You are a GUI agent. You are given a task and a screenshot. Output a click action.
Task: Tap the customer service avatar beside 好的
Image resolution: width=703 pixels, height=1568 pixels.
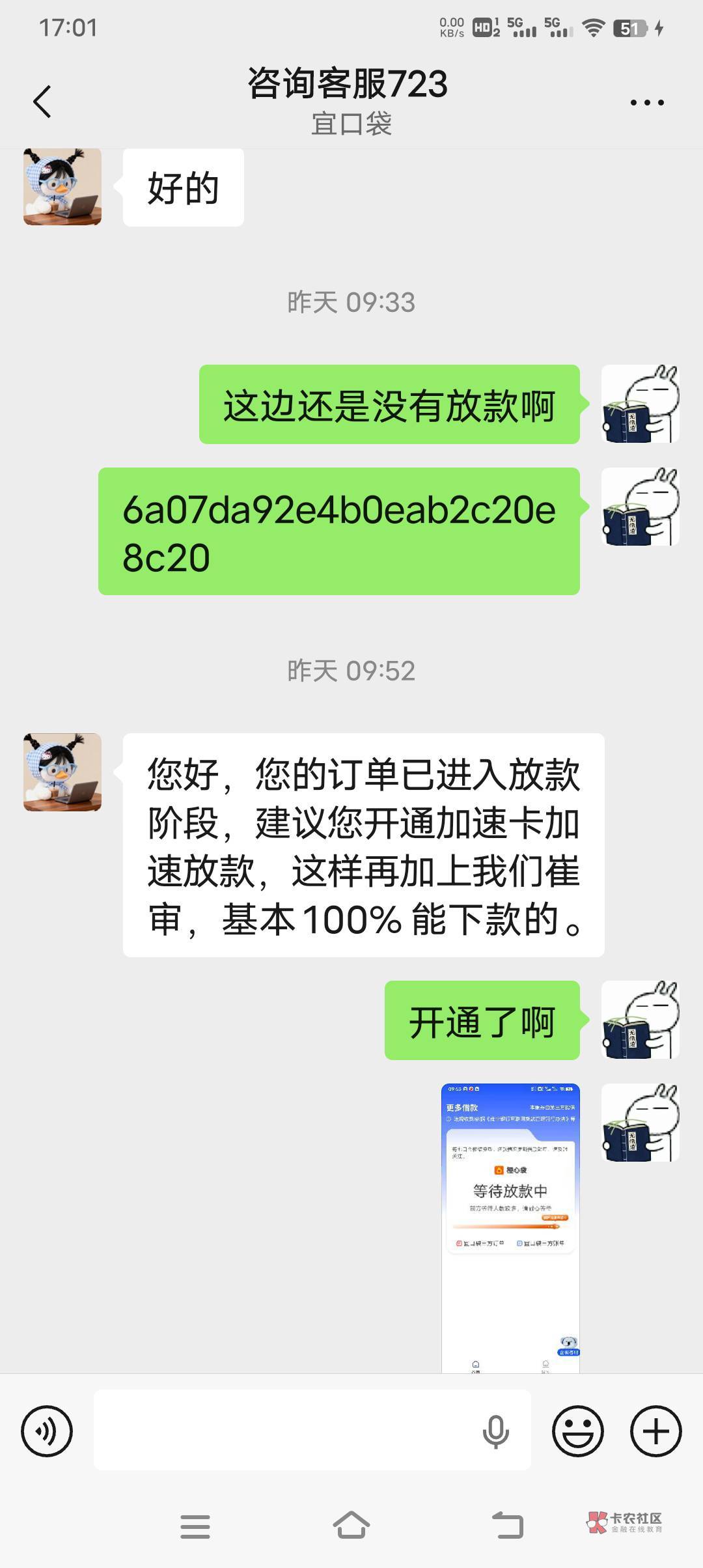click(x=62, y=187)
